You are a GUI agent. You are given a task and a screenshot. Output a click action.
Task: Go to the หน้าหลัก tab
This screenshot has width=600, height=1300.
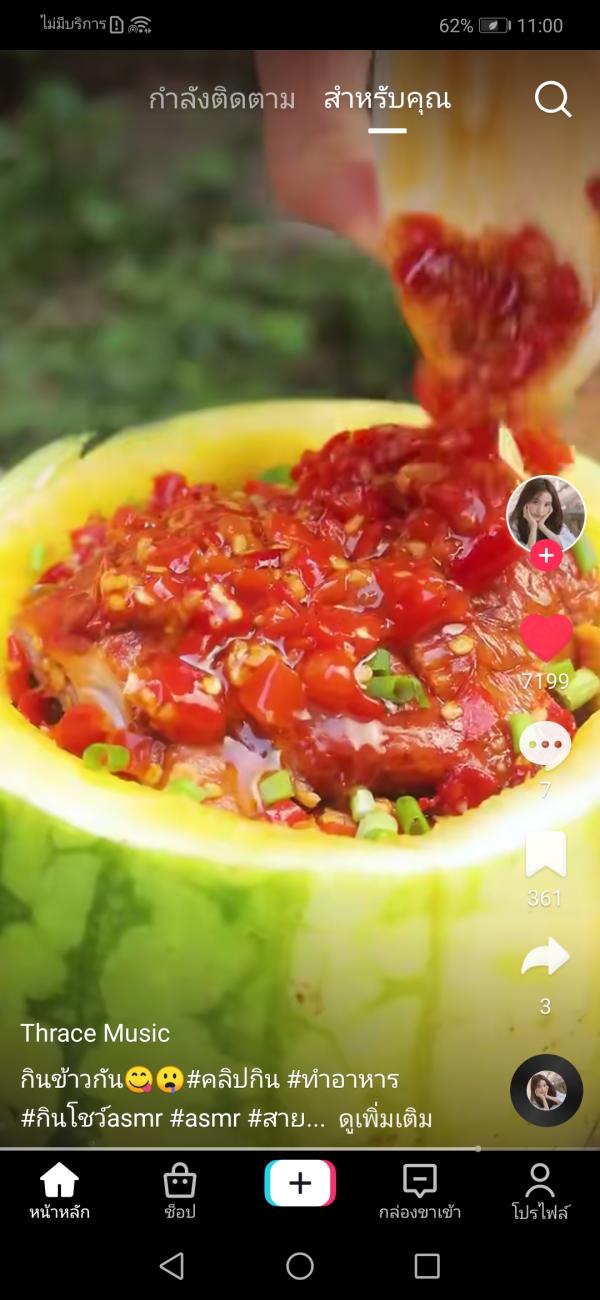click(59, 1191)
